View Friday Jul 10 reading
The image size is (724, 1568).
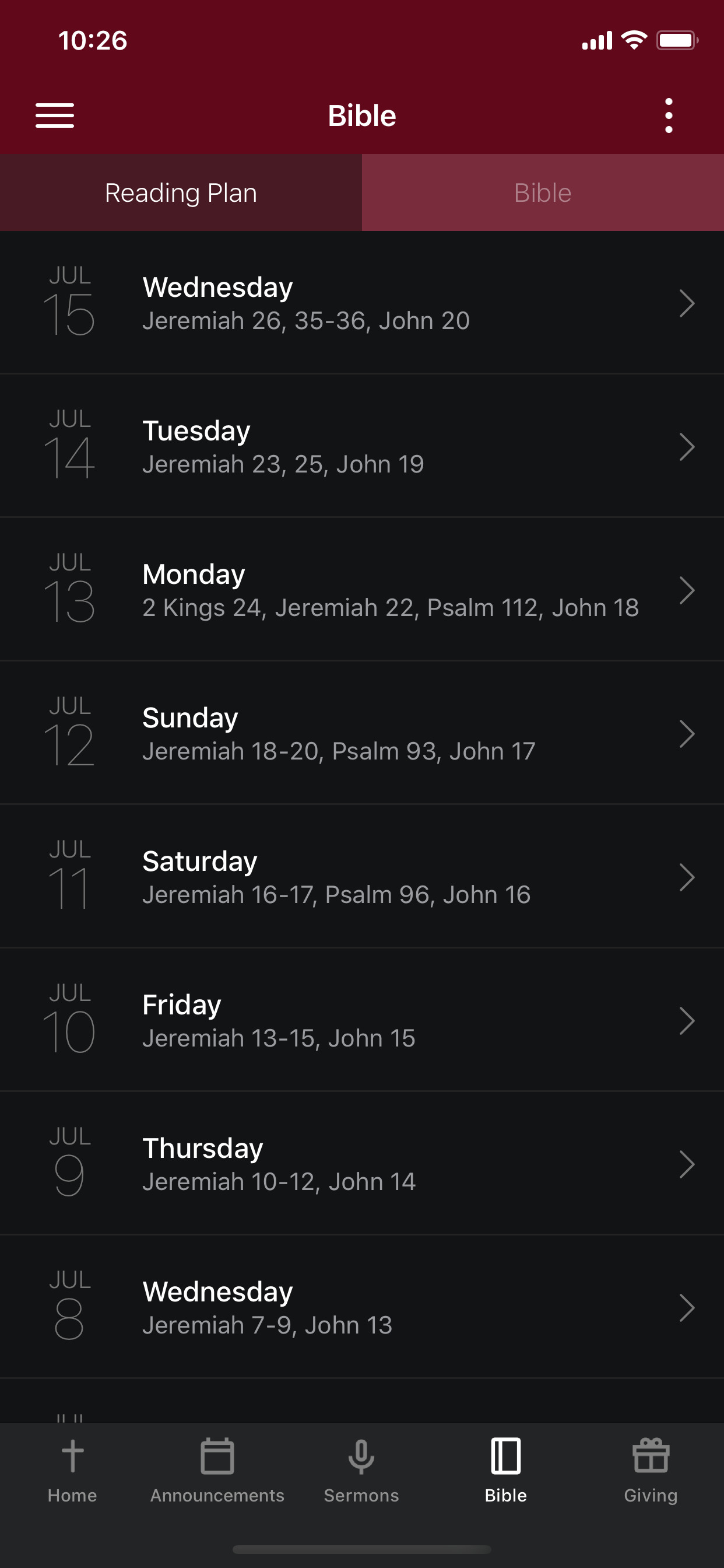362,1021
